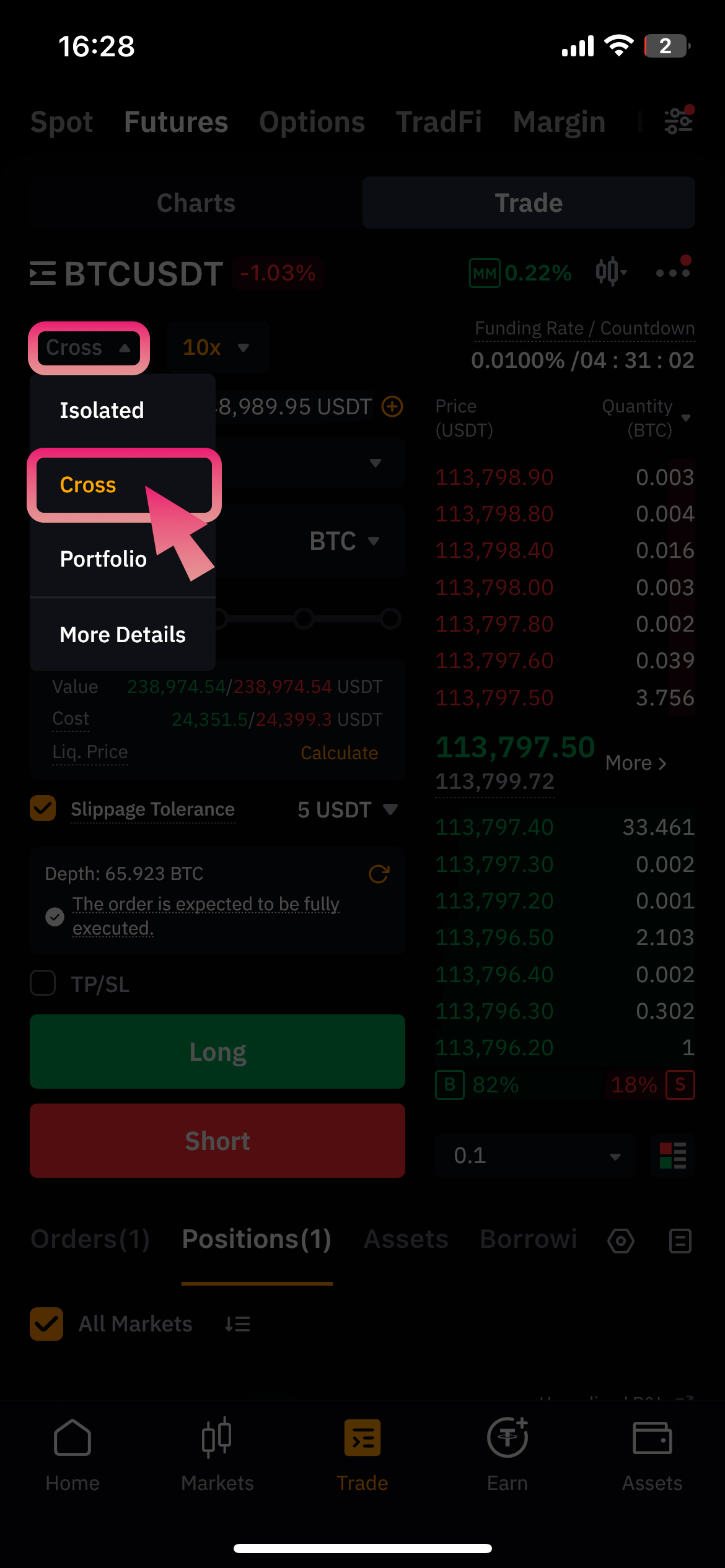Open the candlestick chart style icon

pos(609,272)
